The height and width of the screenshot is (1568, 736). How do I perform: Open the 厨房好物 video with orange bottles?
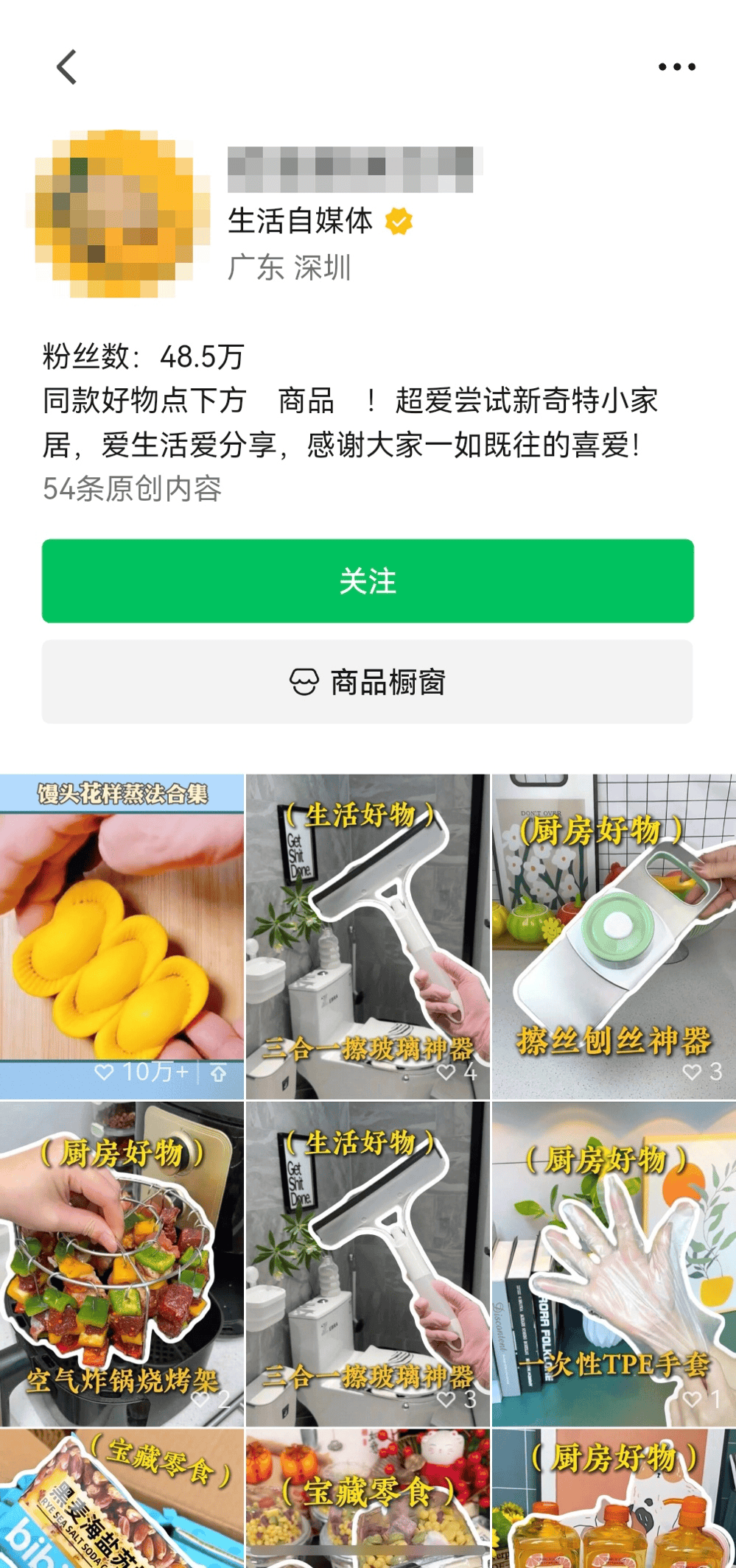[614, 1499]
